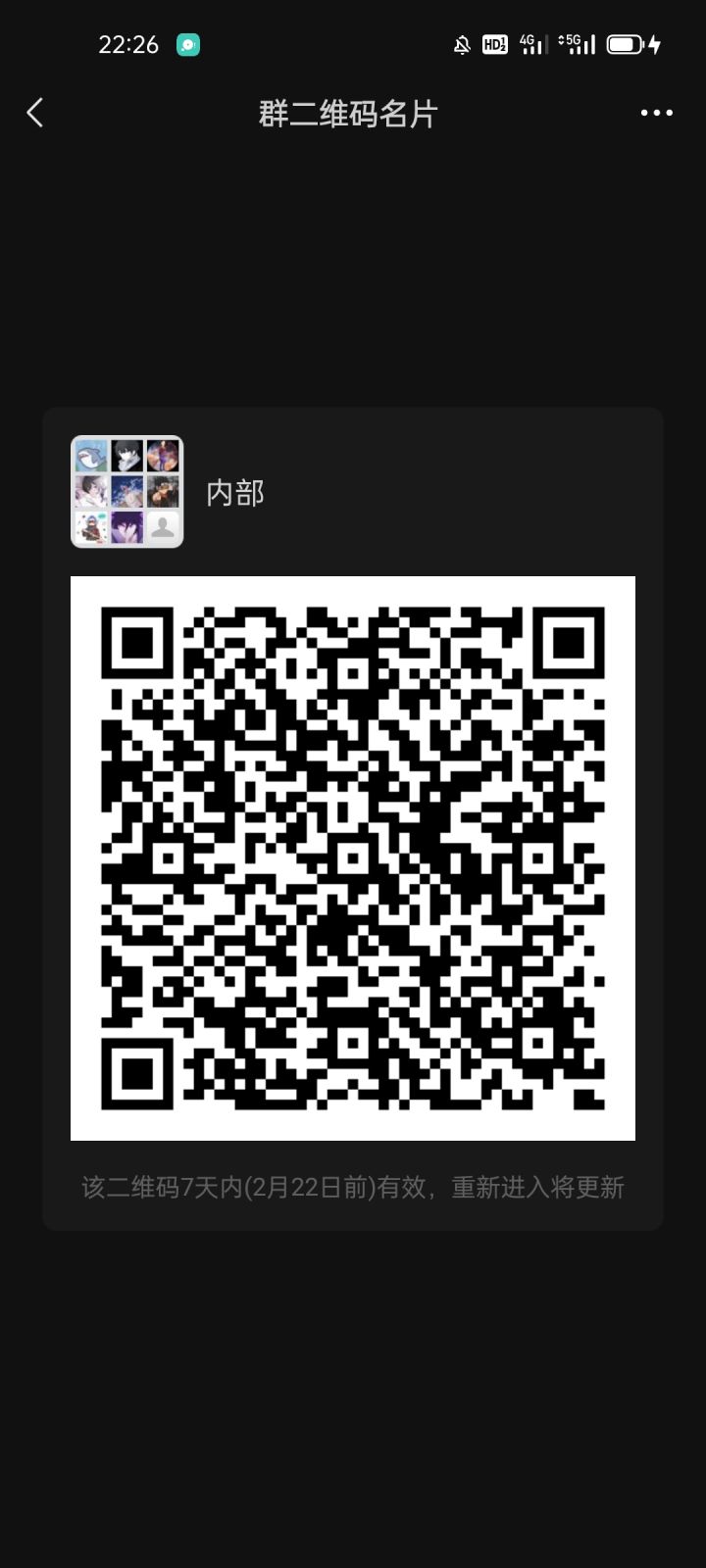706x1568 pixels.
Task: Tap the QR code validity notice text
Action: tap(353, 1187)
